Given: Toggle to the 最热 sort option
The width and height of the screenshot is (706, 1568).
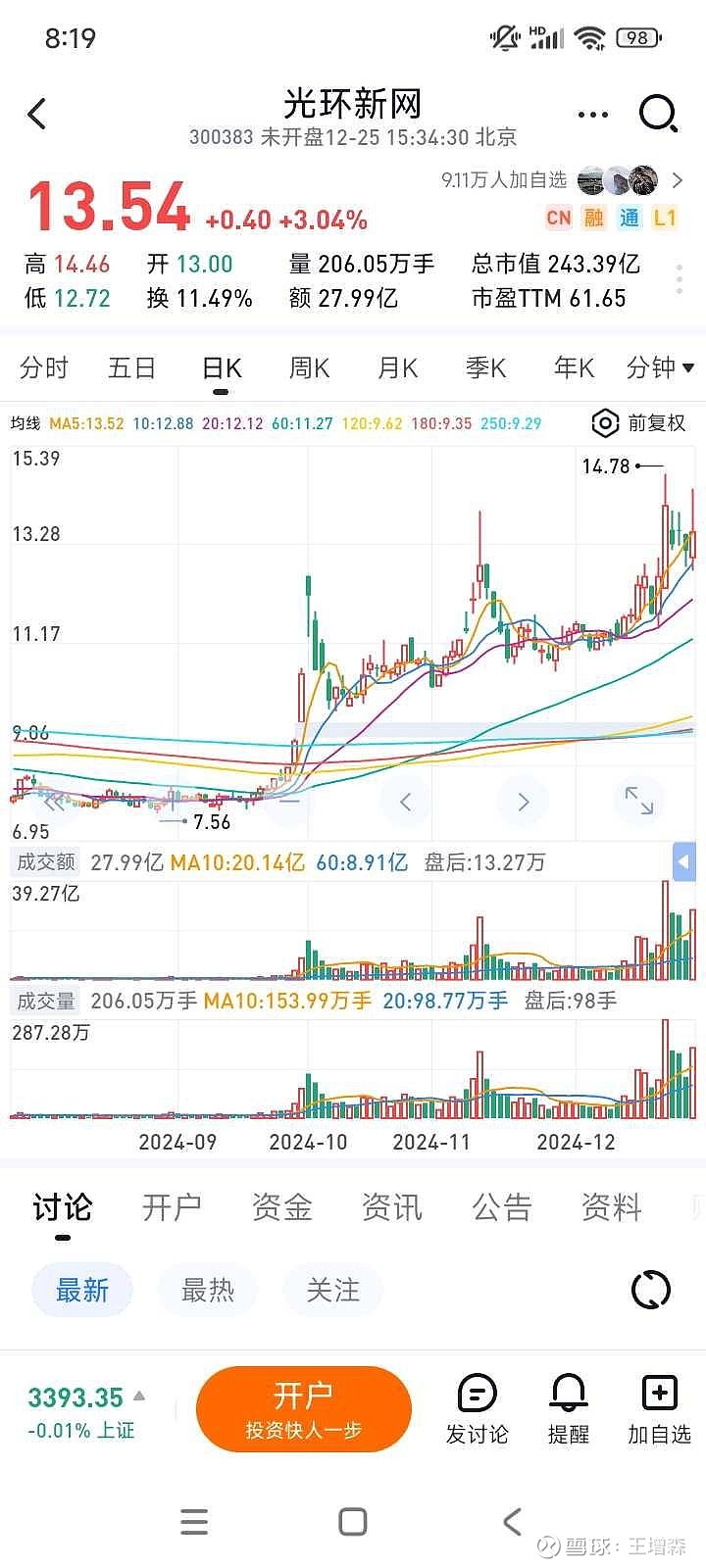Looking at the screenshot, I should (207, 1291).
